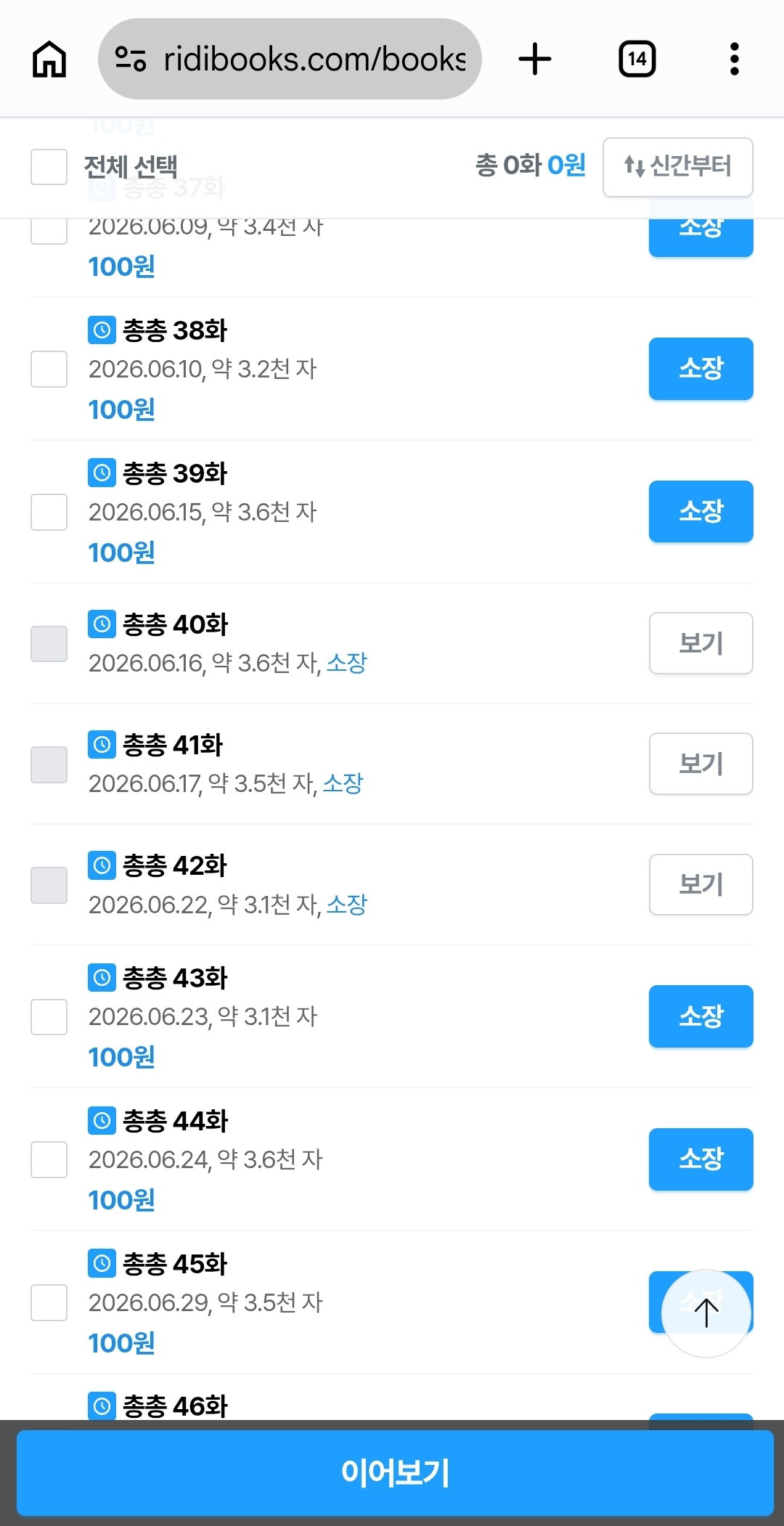Select the checkbox for 총총 39화
This screenshot has height=1526, width=784.
point(49,512)
